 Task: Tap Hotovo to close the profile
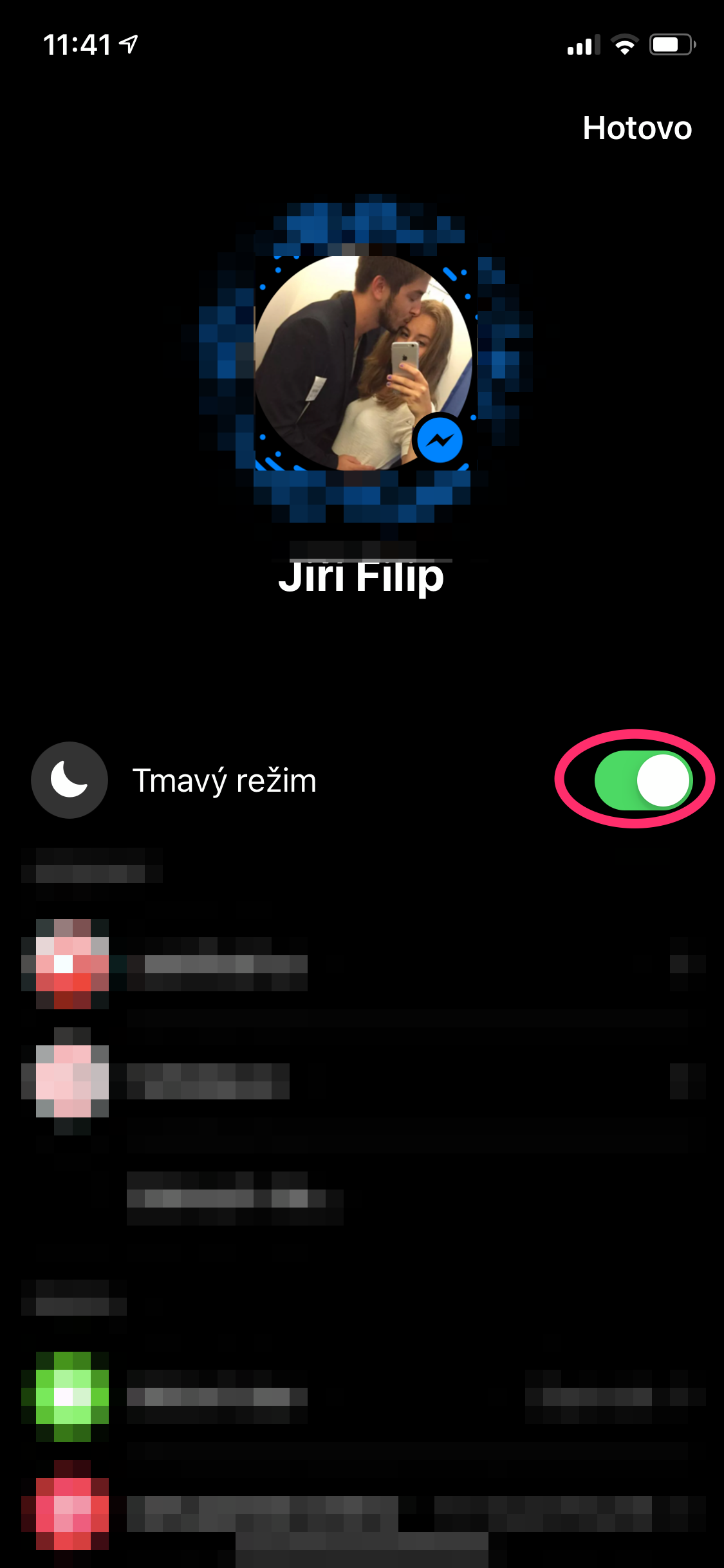(x=636, y=128)
